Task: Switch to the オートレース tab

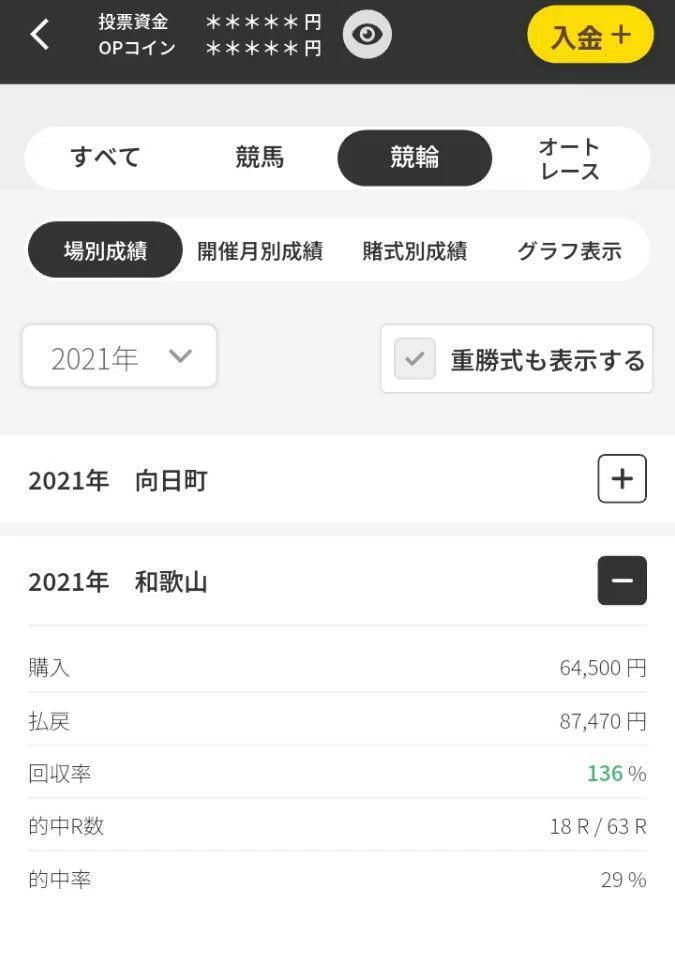Action: coord(570,159)
